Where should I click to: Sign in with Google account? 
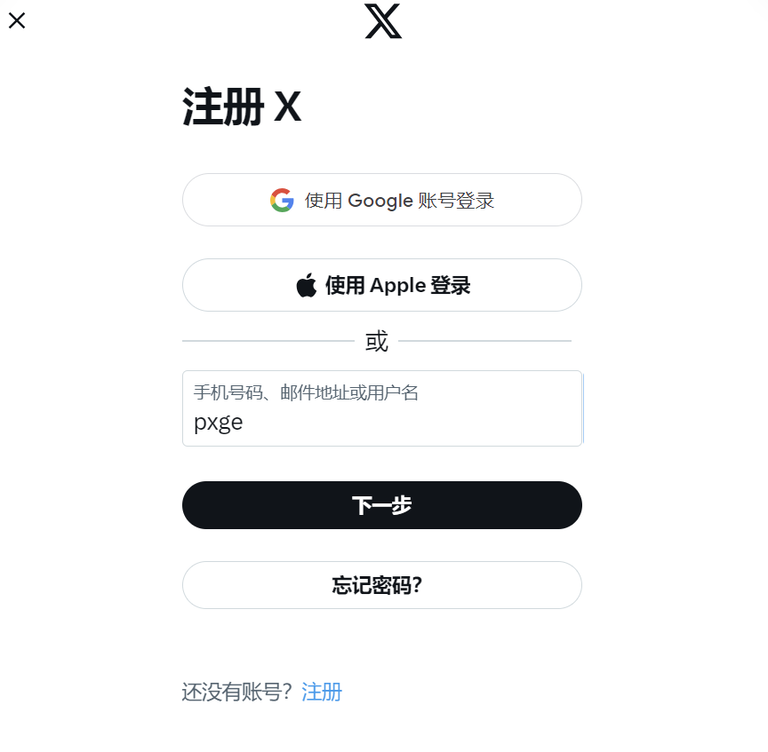[381, 200]
